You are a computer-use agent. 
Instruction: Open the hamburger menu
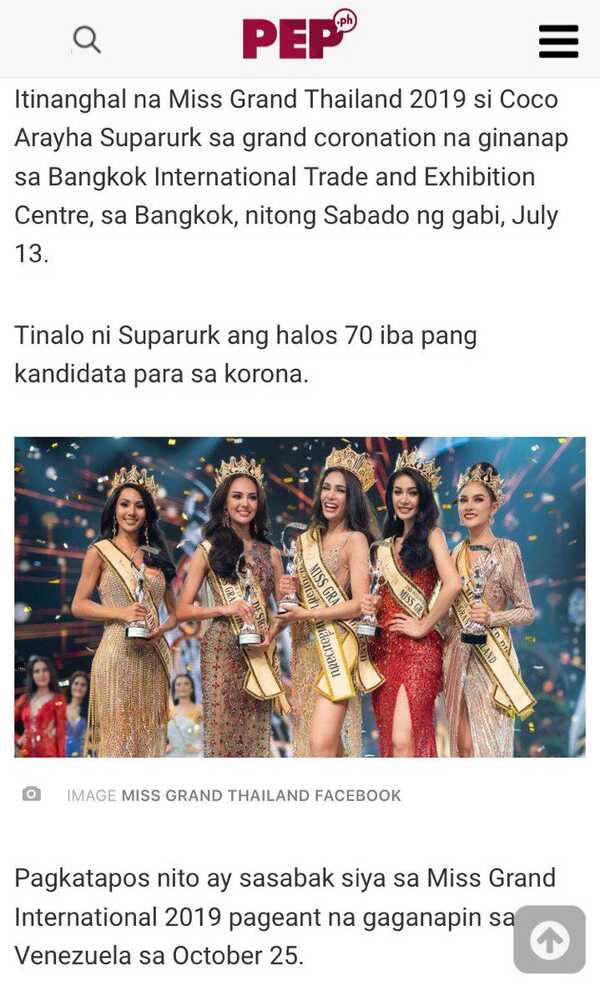point(558,41)
